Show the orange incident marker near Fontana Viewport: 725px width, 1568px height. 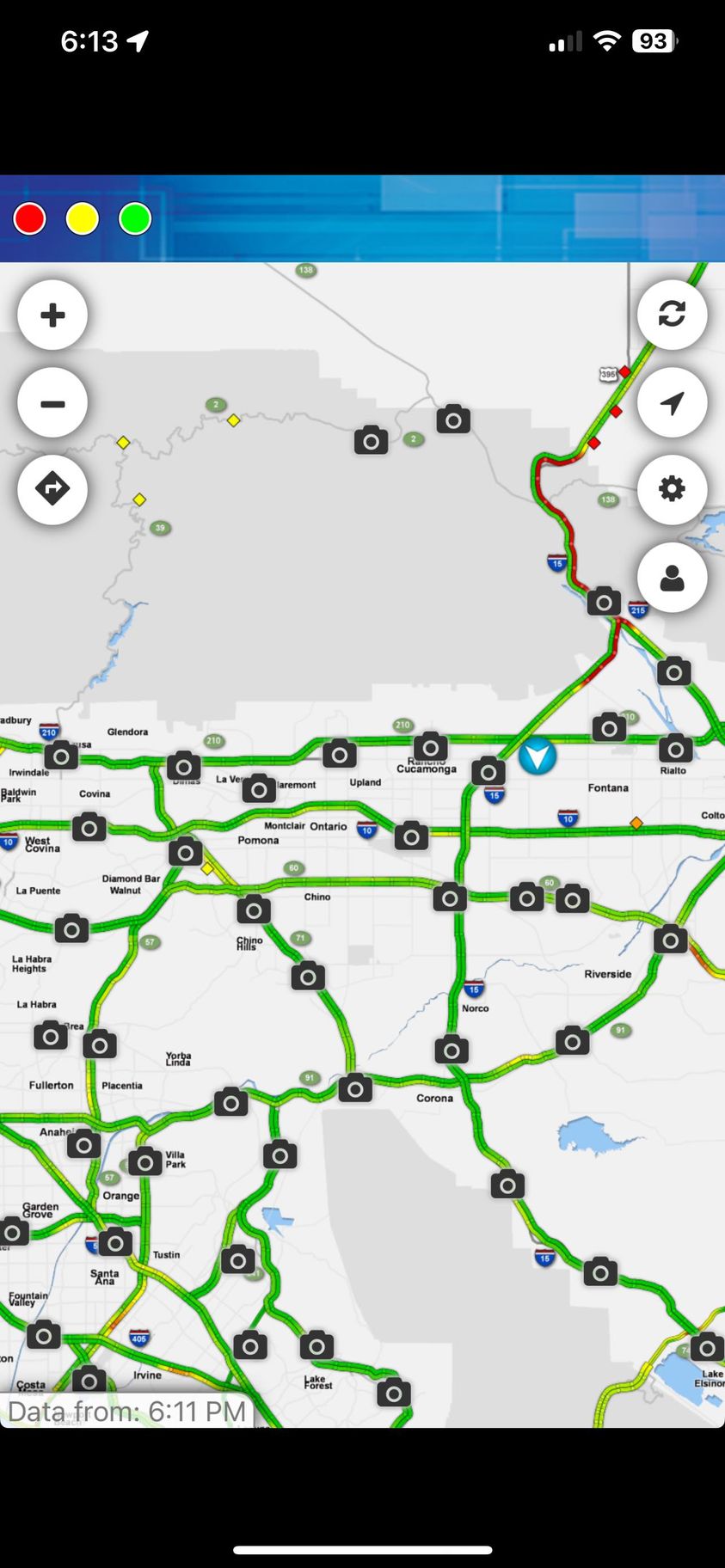tap(636, 823)
